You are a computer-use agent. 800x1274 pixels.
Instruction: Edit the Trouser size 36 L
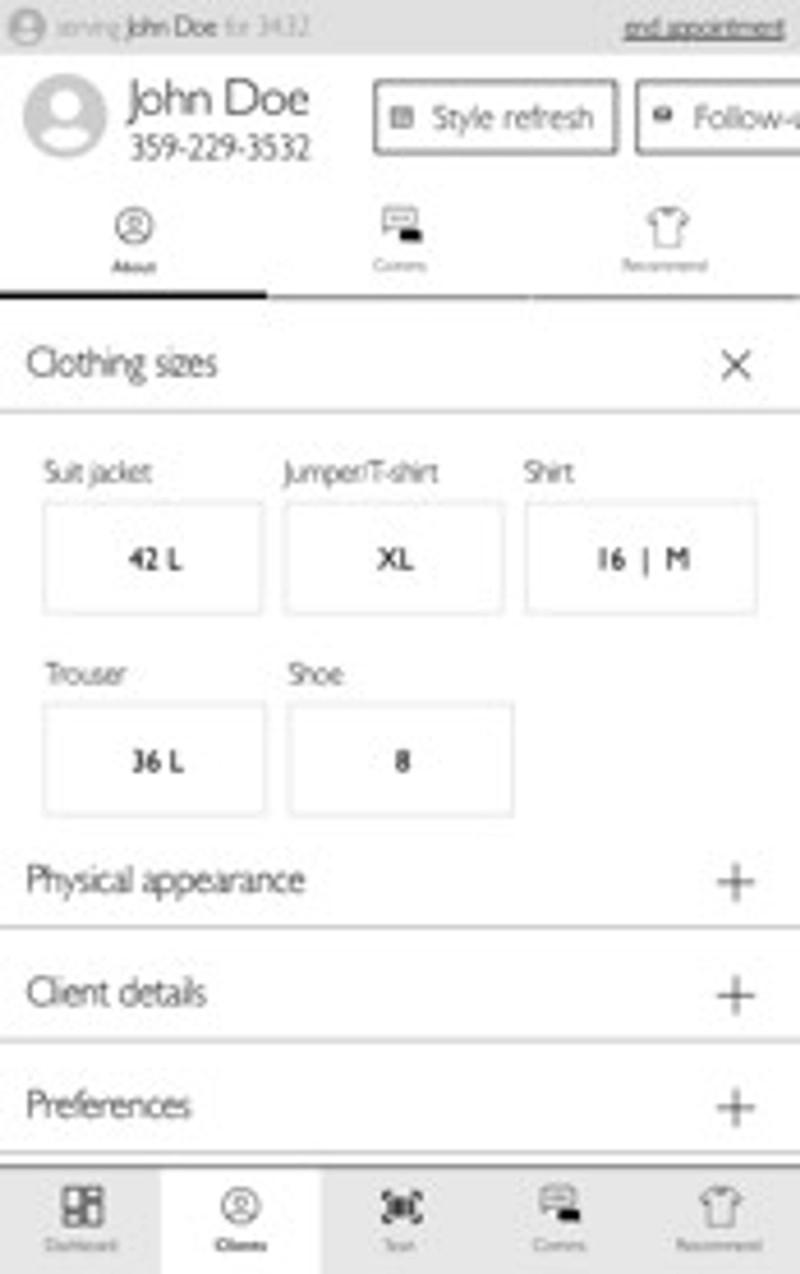pos(155,761)
